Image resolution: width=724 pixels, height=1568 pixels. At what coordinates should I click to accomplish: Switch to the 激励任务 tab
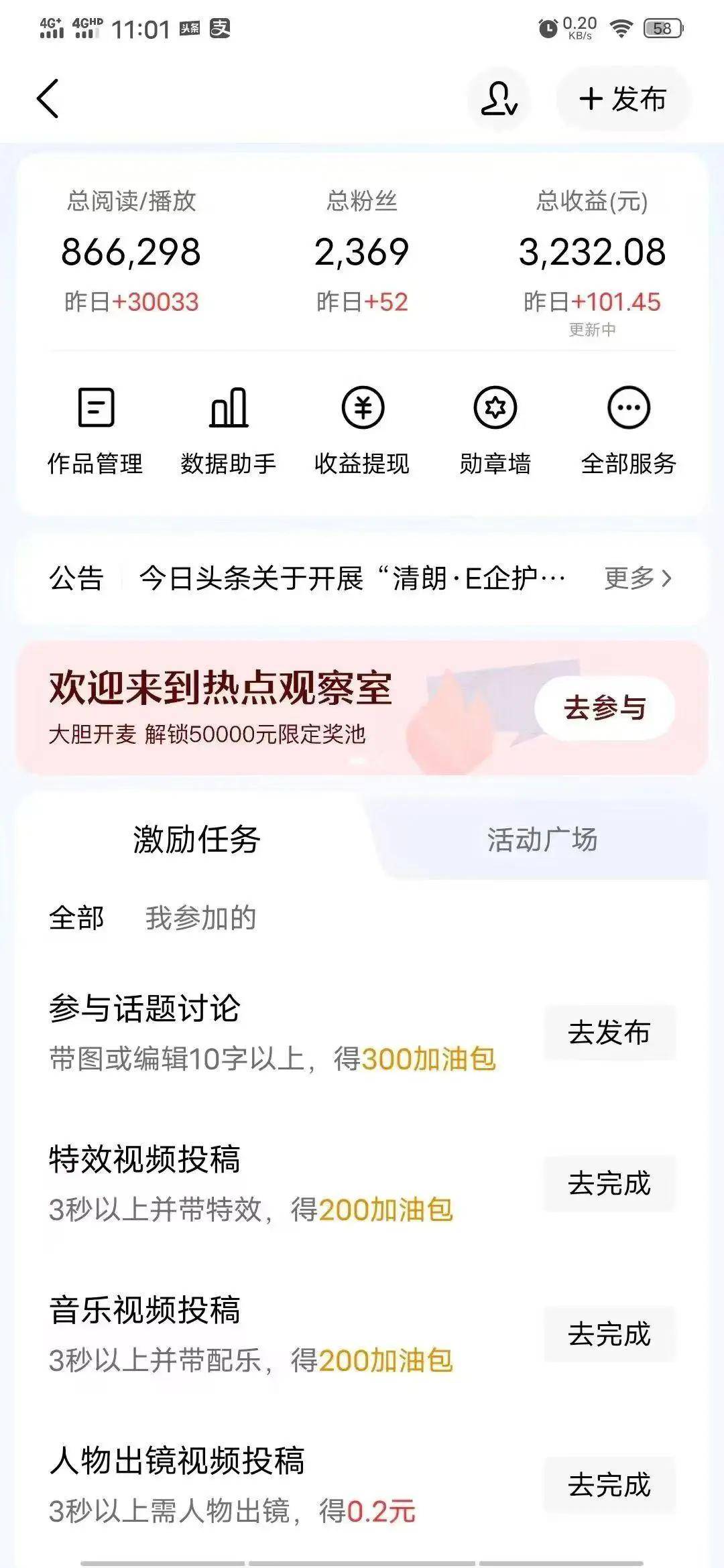tap(196, 839)
